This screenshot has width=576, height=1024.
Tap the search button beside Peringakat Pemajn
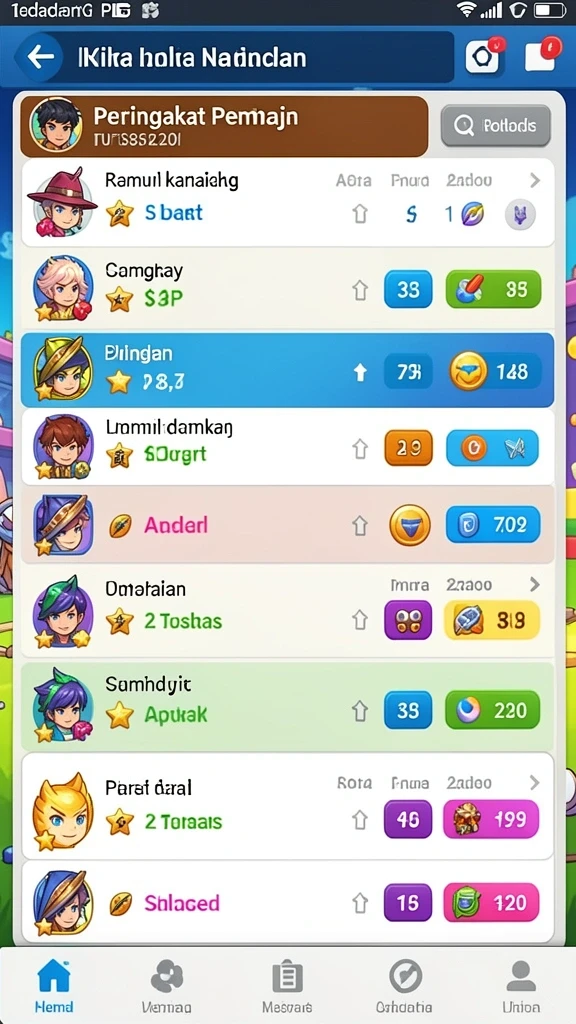pos(496,125)
